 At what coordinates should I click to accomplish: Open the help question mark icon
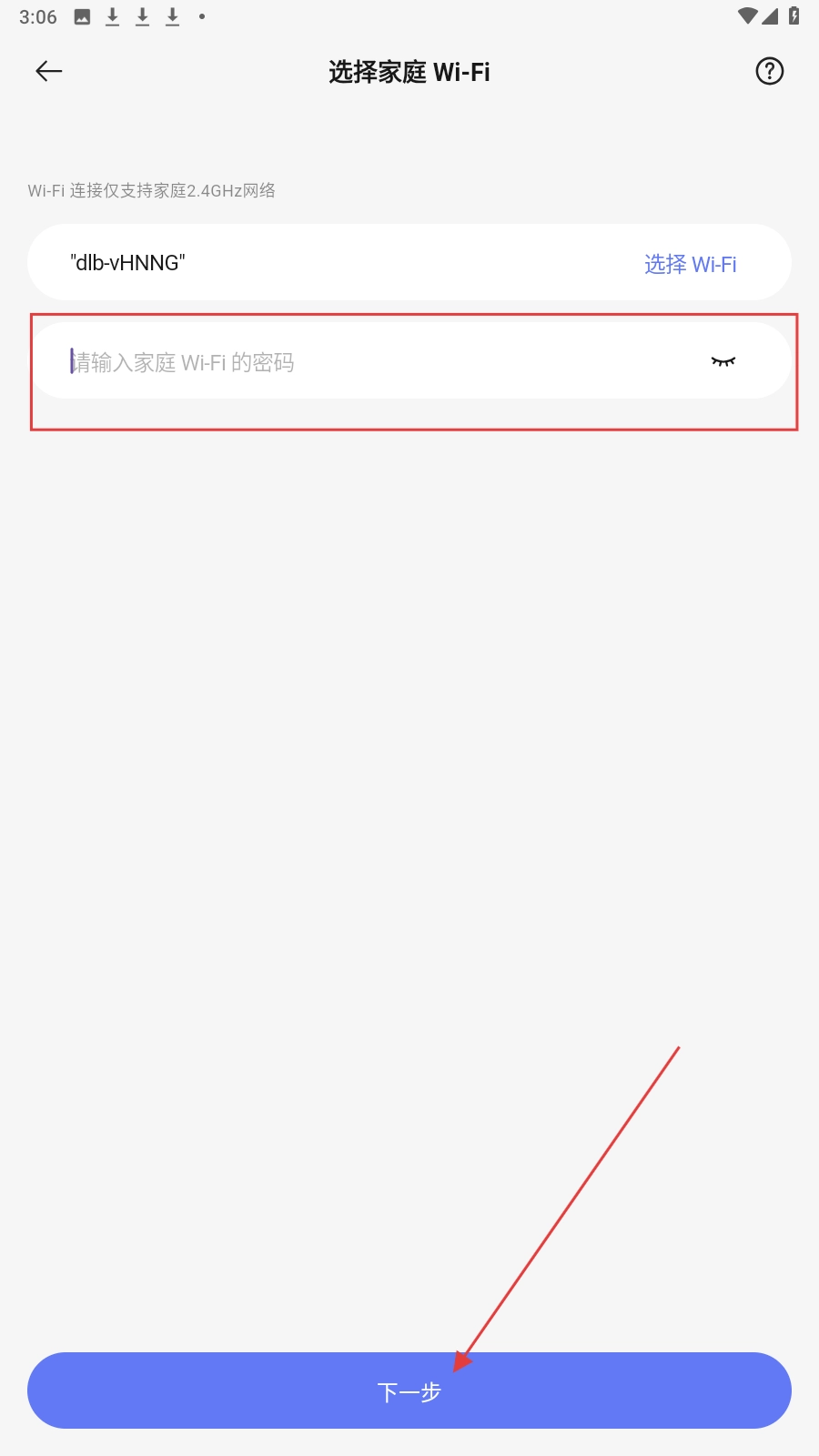click(770, 71)
